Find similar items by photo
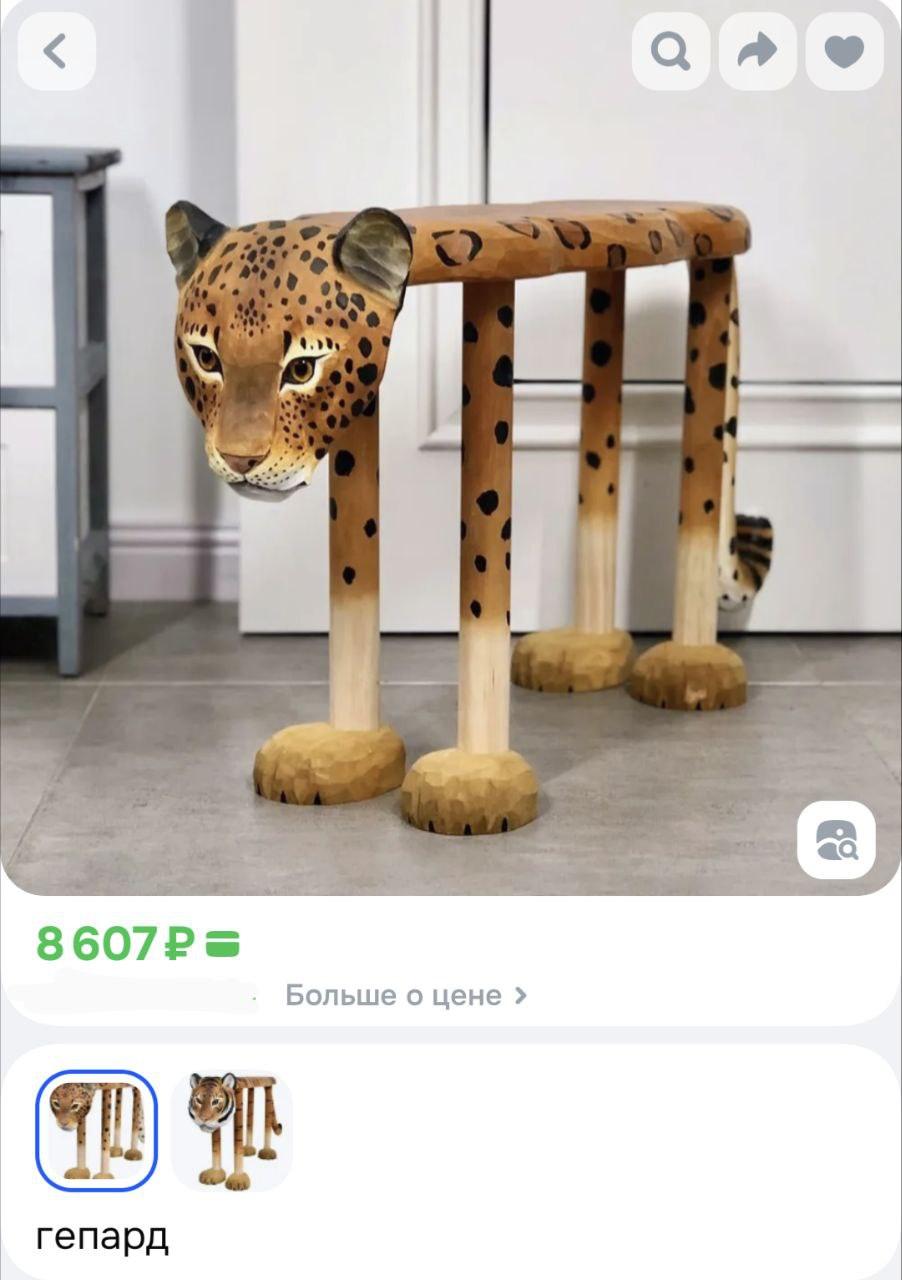 coord(836,840)
